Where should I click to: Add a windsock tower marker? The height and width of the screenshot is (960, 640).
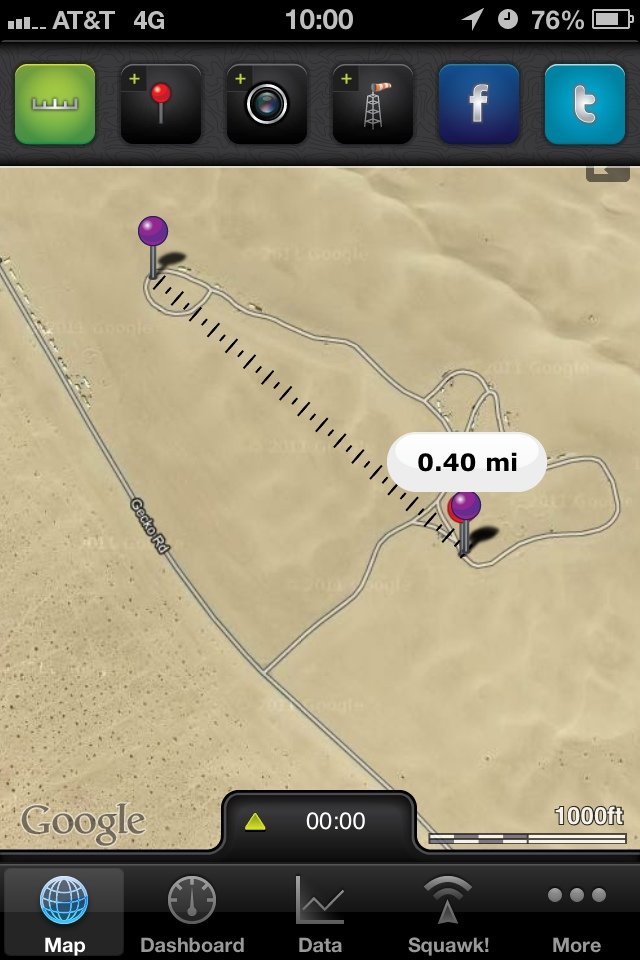372,105
